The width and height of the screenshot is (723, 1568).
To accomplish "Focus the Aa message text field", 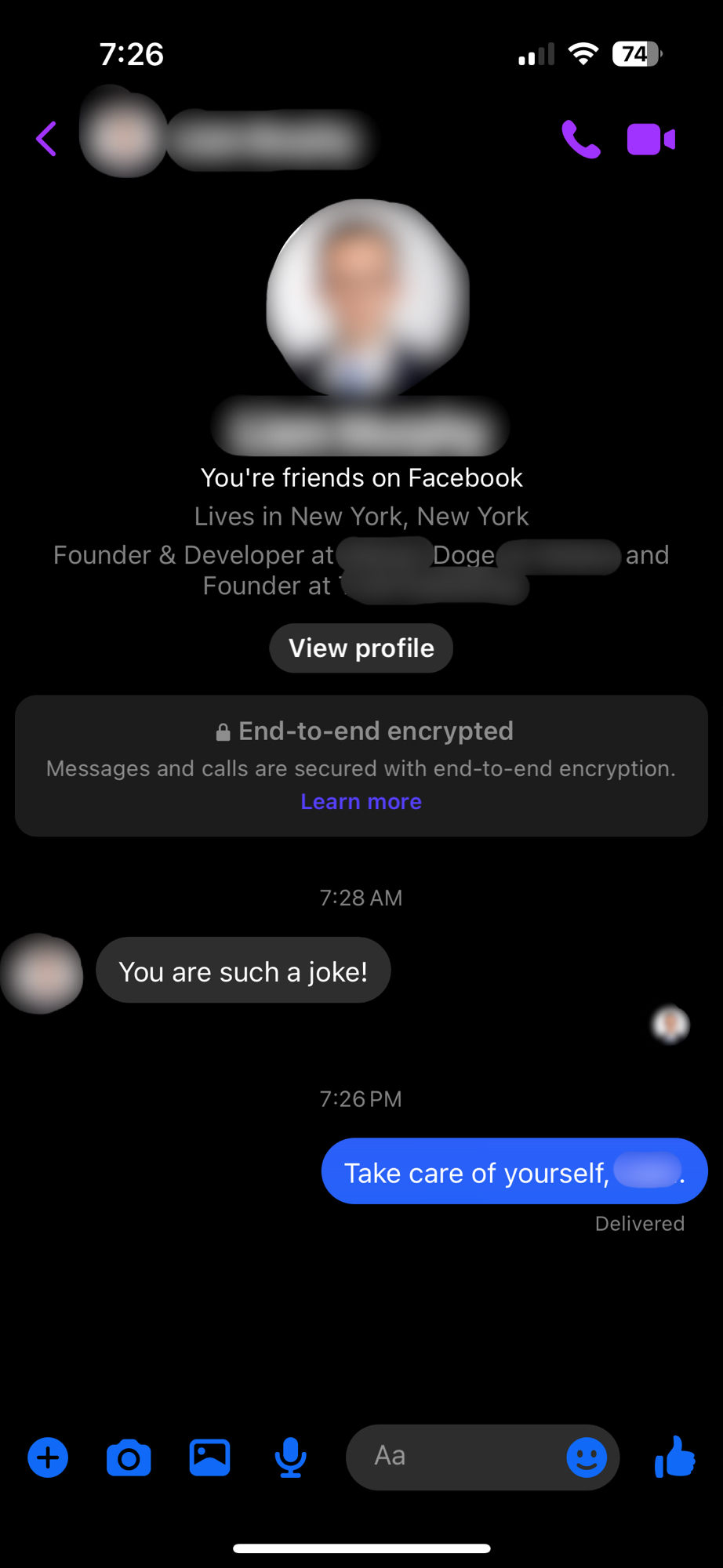I will [x=455, y=1457].
